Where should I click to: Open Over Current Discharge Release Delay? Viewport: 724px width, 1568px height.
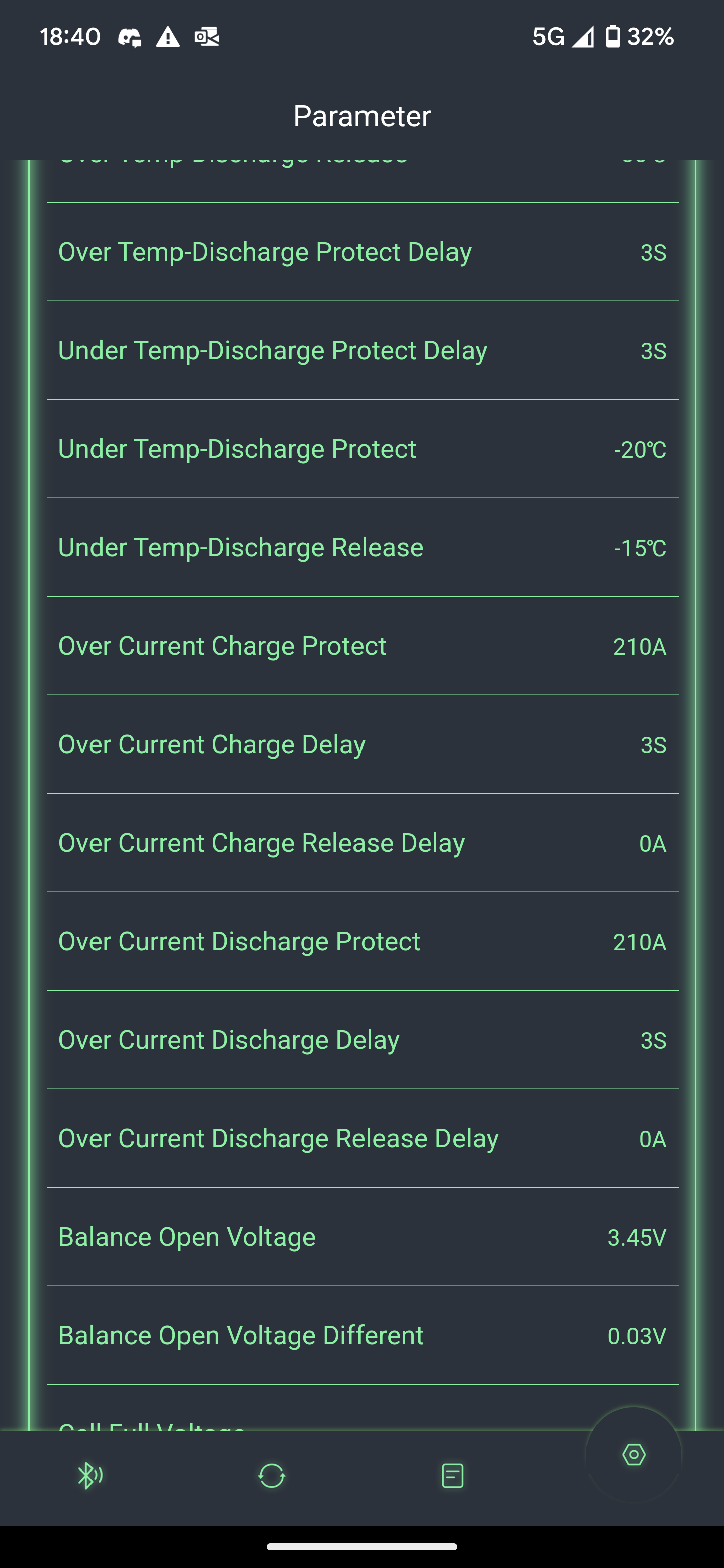point(363,1139)
